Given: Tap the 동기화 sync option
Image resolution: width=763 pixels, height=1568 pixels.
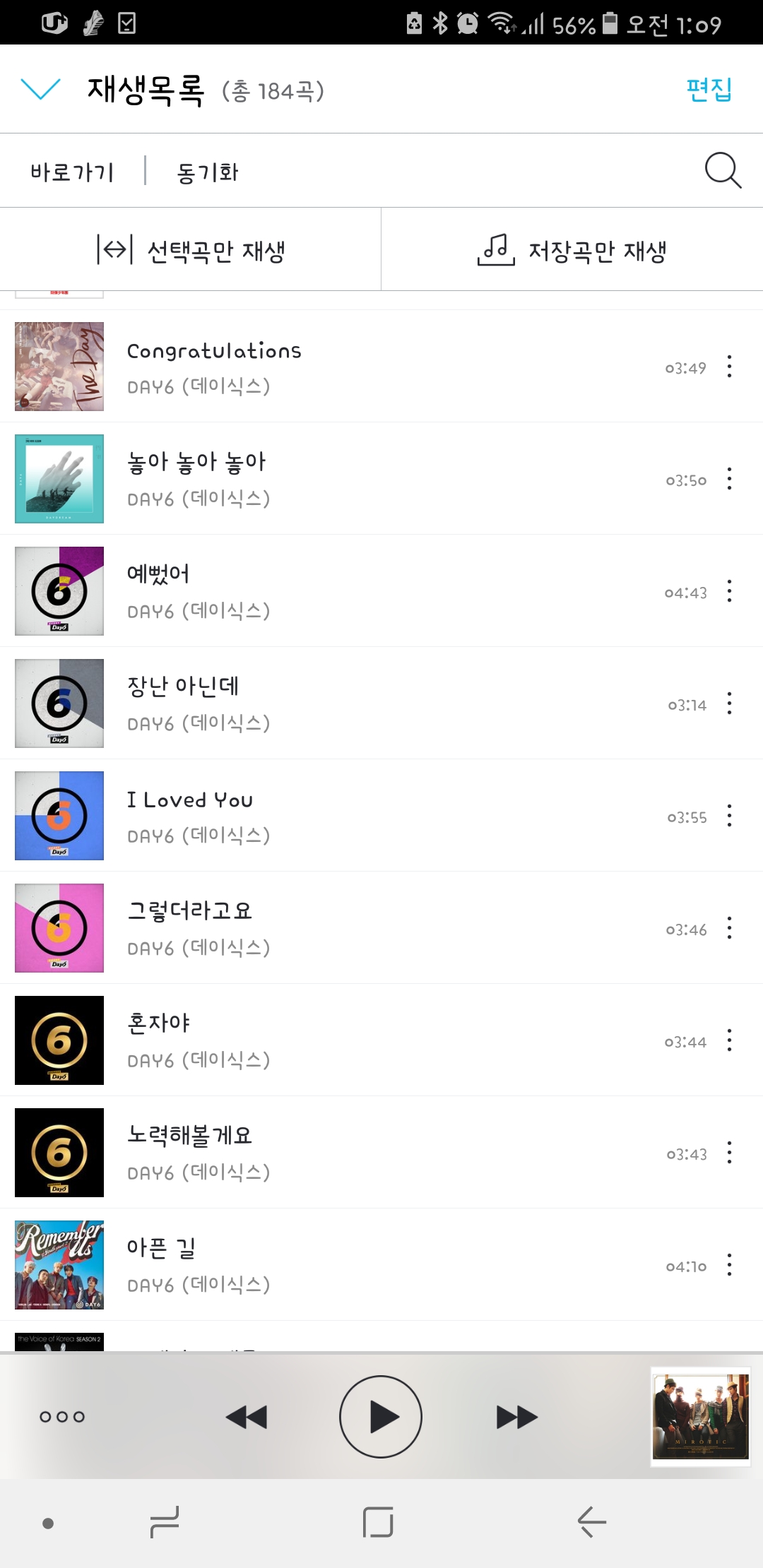Looking at the screenshot, I should 207,172.
